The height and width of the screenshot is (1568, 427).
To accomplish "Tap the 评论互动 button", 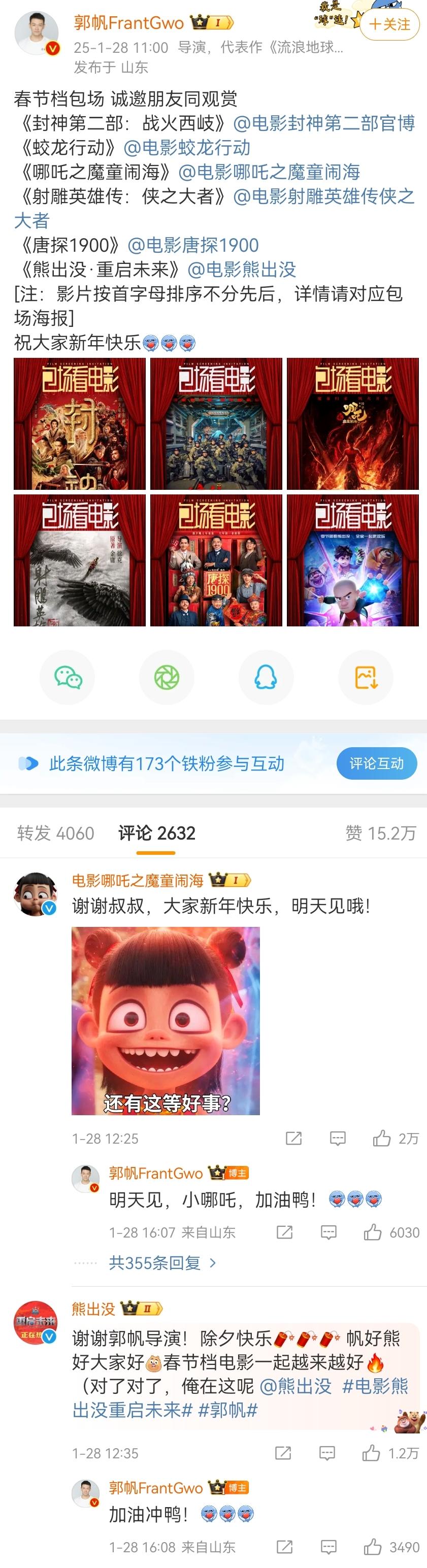I will pyautogui.click(x=376, y=763).
